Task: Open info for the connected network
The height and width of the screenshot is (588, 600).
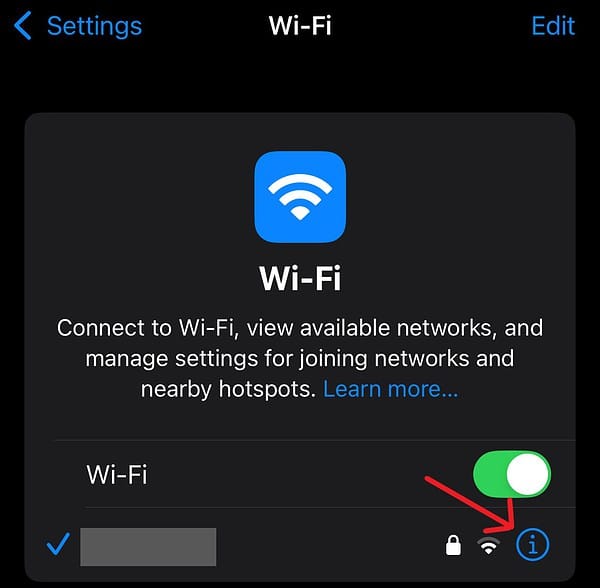Action: 533,545
